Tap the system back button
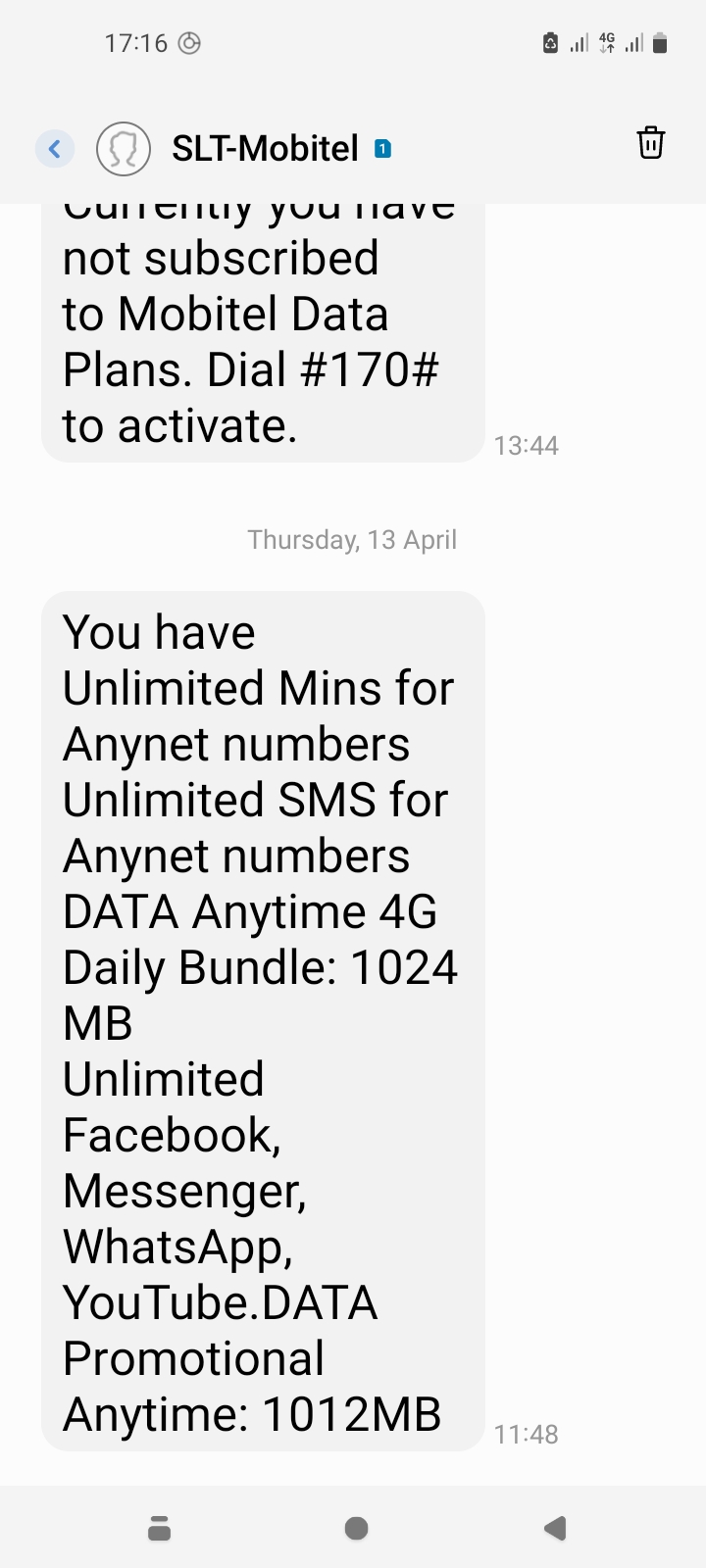Viewport: 706px width, 1568px height. pos(555,1528)
